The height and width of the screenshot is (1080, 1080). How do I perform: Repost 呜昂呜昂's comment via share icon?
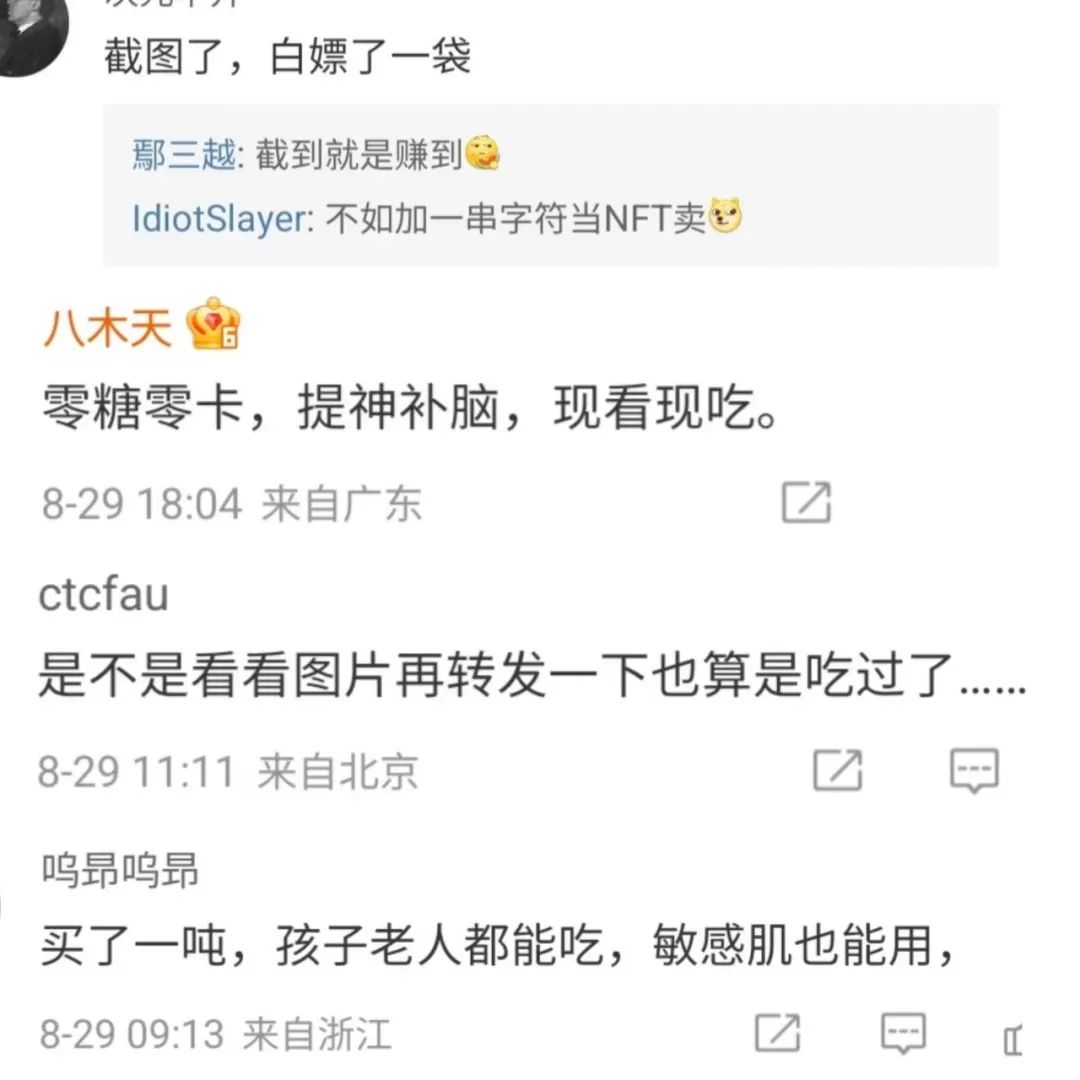tap(777, 1033)
